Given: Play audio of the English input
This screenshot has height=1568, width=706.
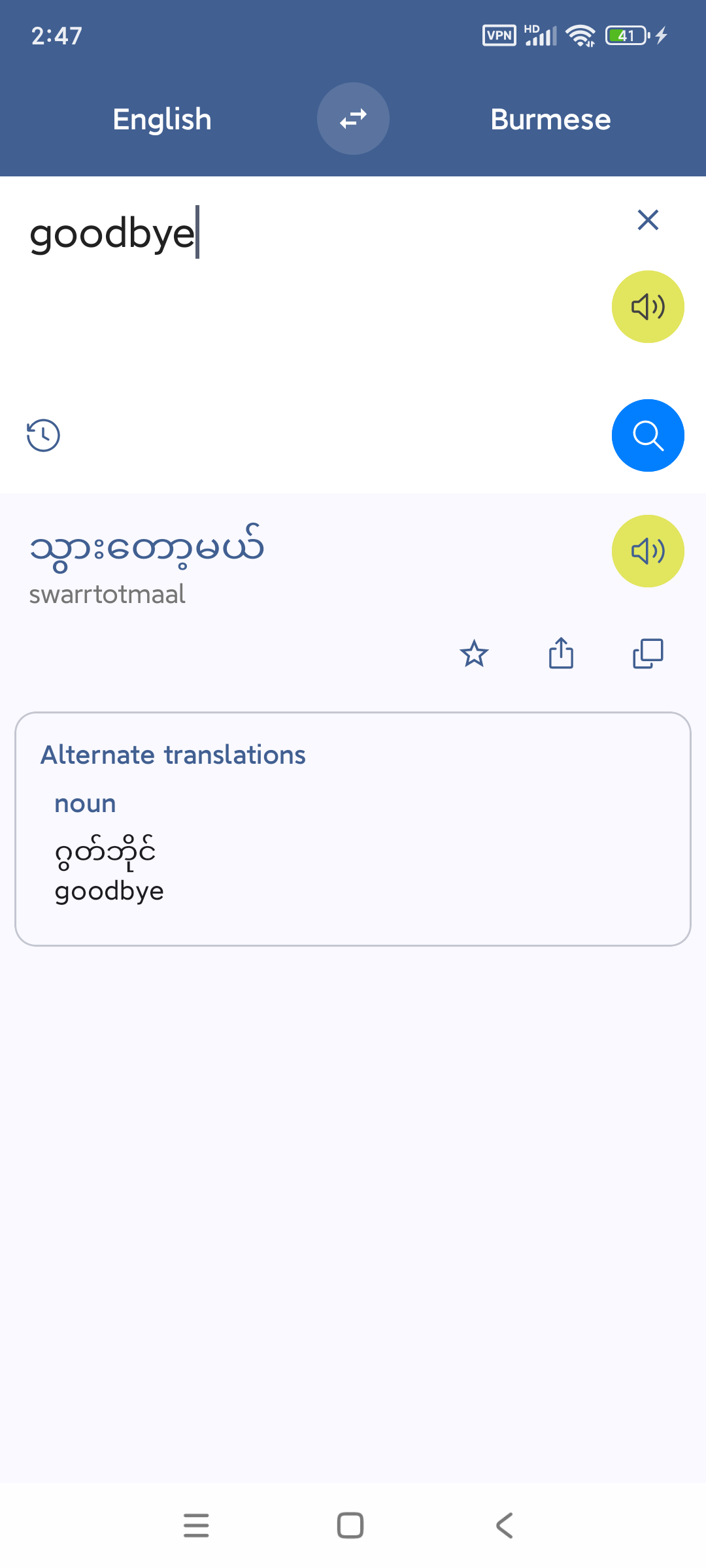Looking at the screenshot, I should click(648, 306).
